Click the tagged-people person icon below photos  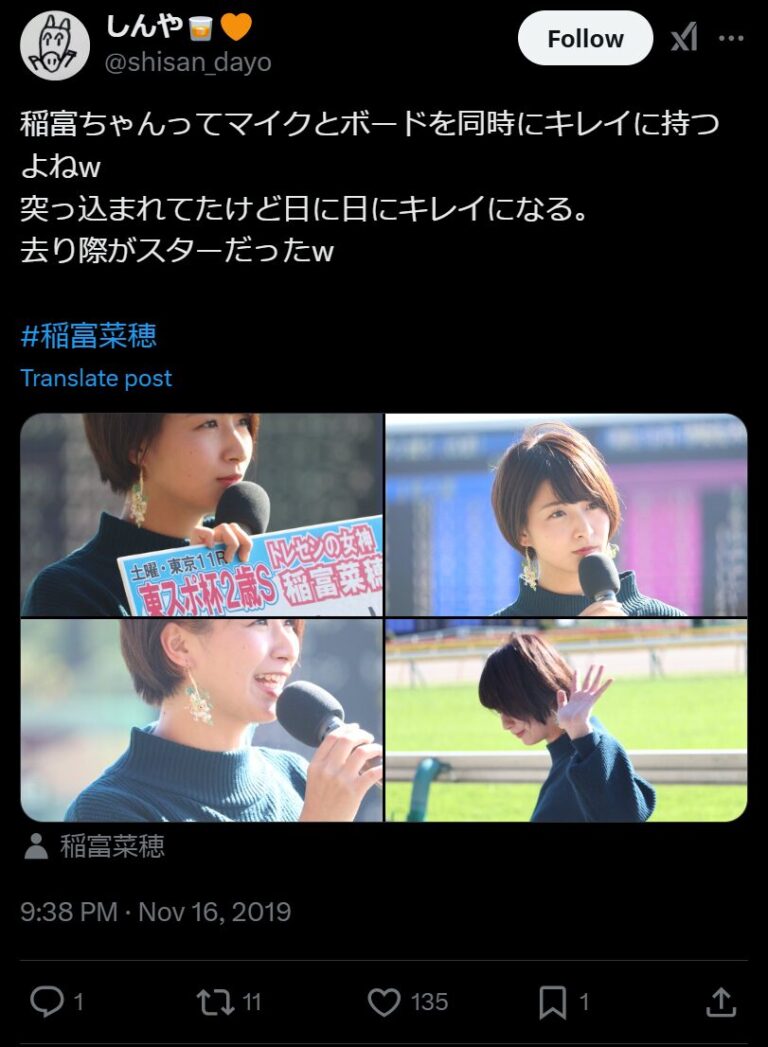point(35,845)
